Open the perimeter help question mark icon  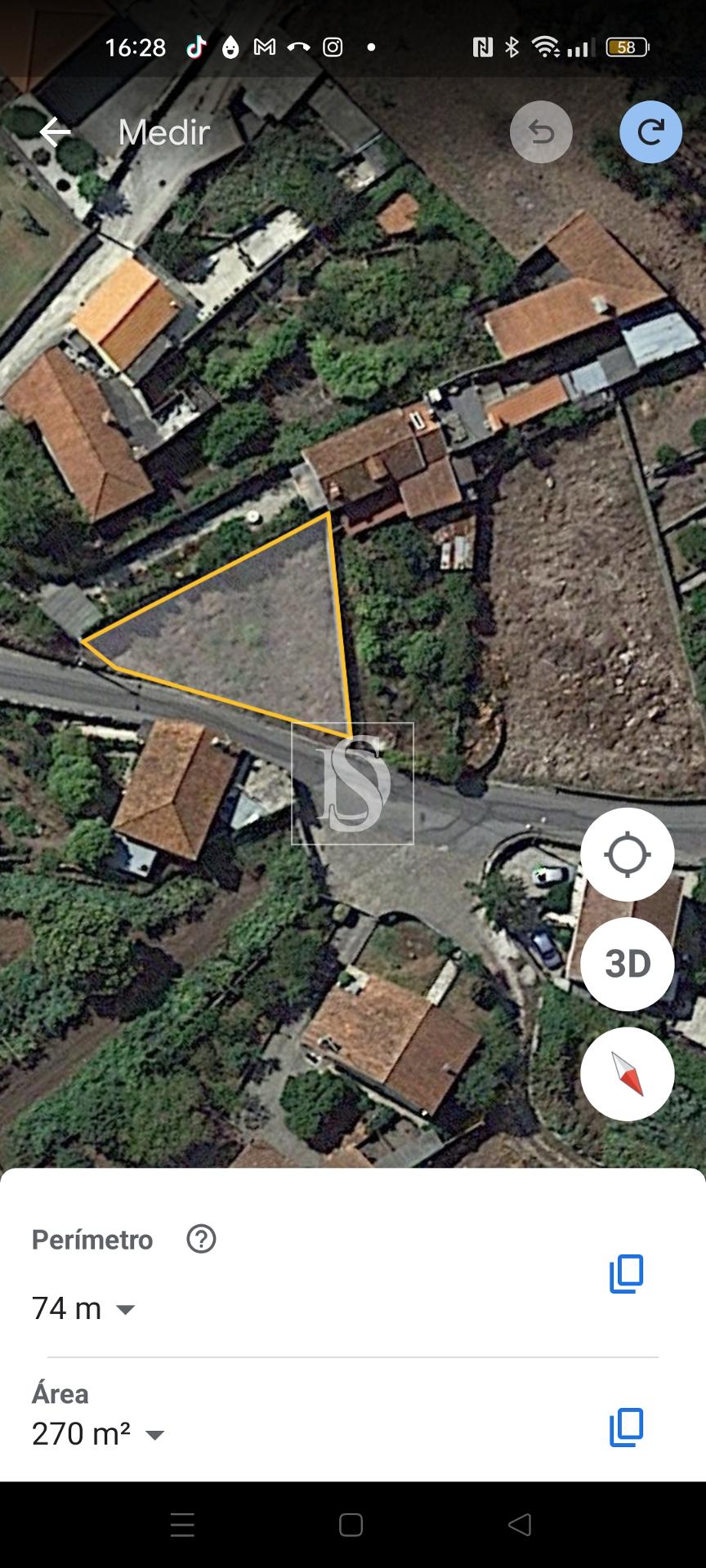click(x=201, y=1240)
